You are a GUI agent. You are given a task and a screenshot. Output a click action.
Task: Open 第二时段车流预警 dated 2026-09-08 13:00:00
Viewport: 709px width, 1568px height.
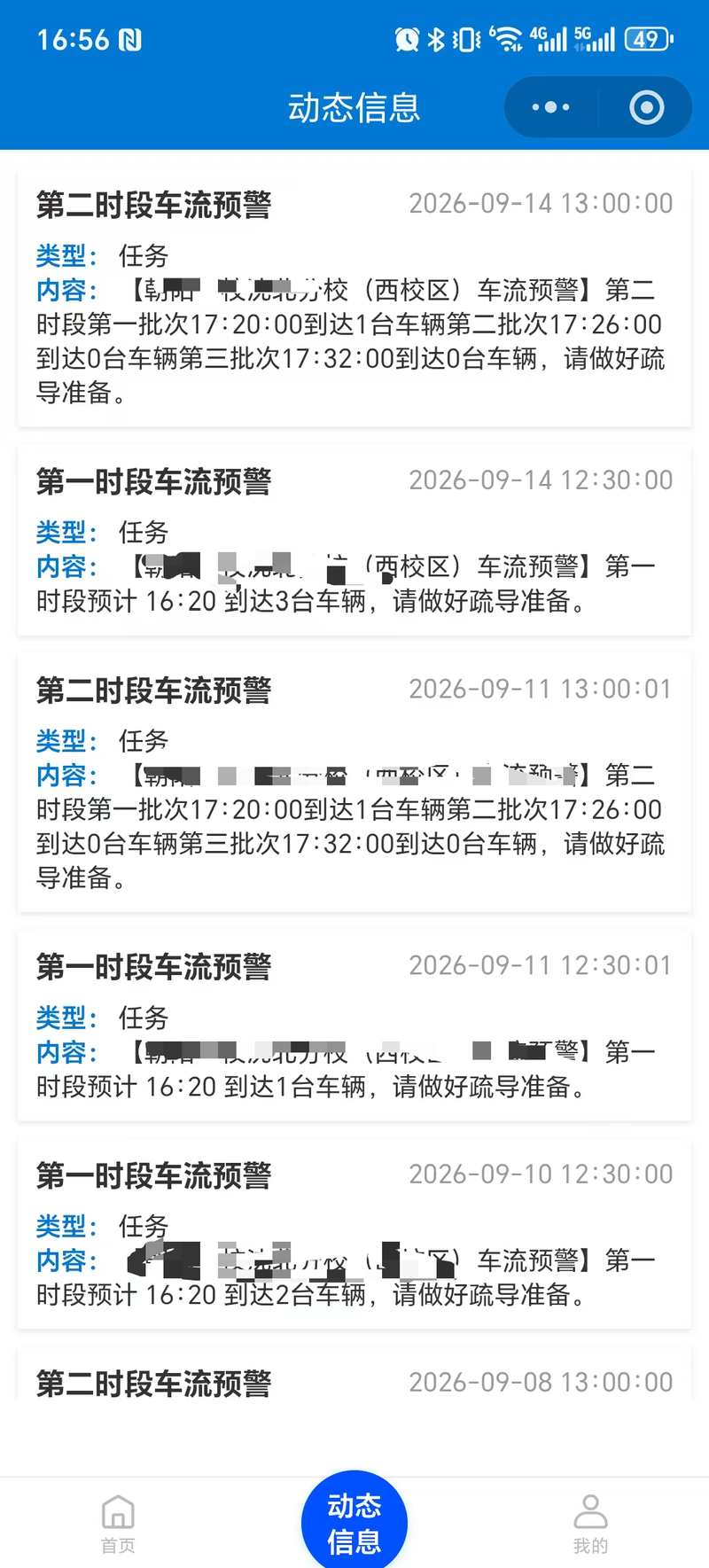pos(354,1374)
